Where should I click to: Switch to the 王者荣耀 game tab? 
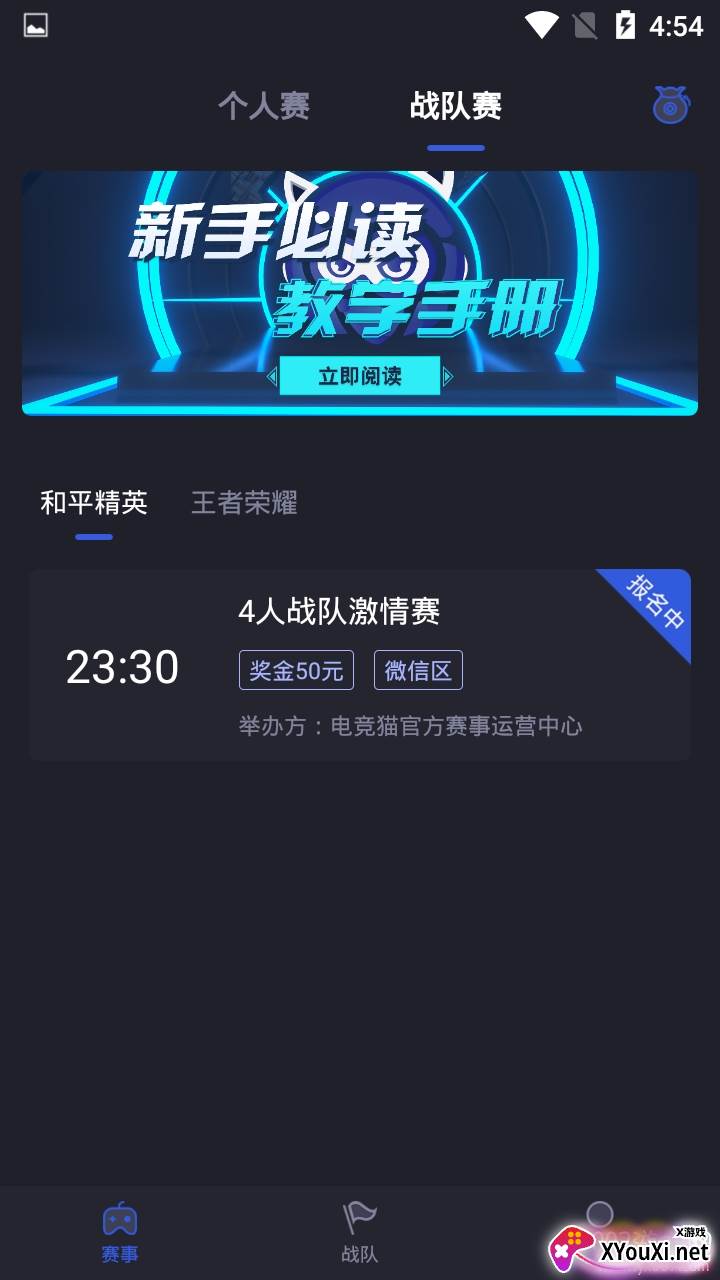tap(244, 503)
